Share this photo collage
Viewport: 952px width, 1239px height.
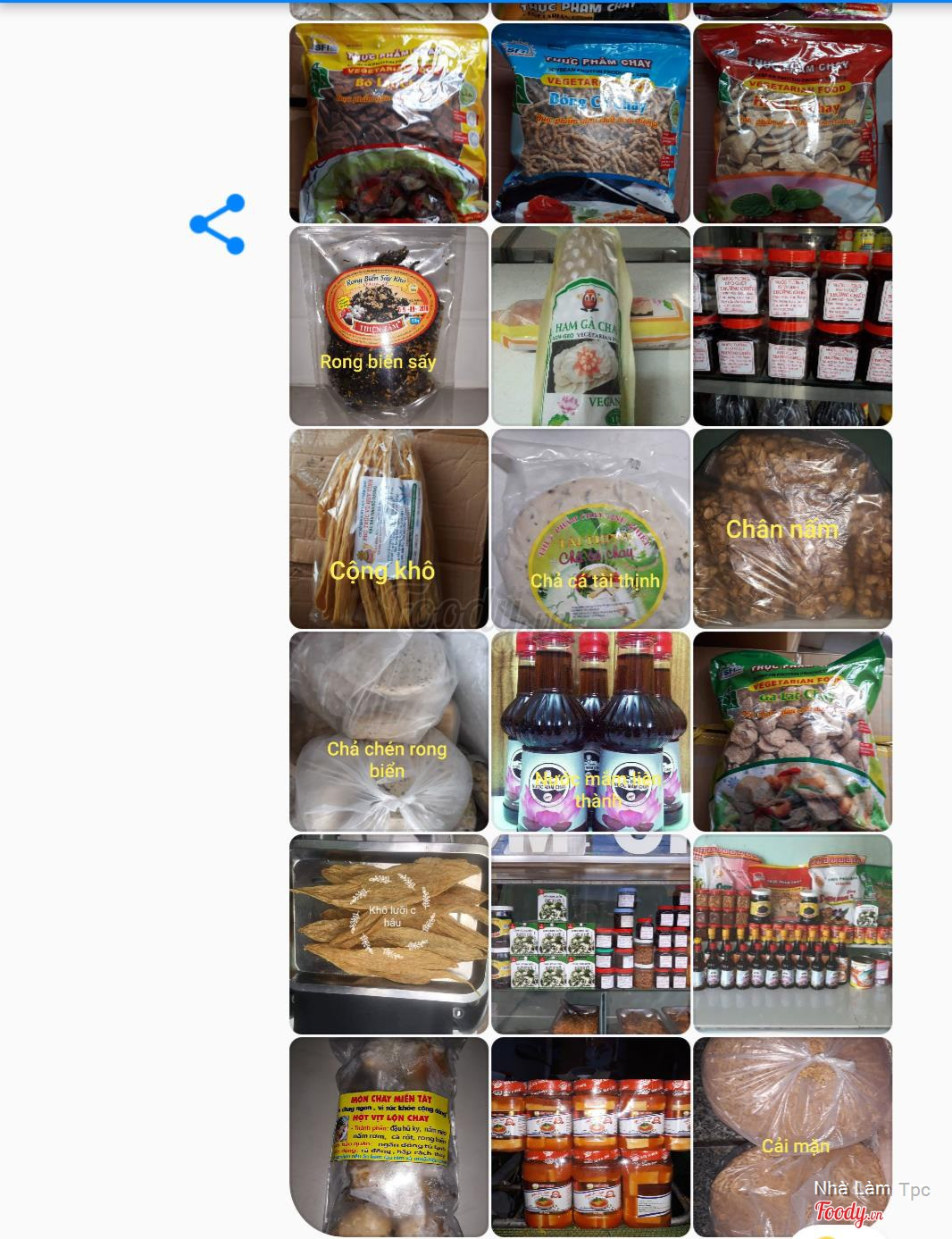click(x=217, y=224)
